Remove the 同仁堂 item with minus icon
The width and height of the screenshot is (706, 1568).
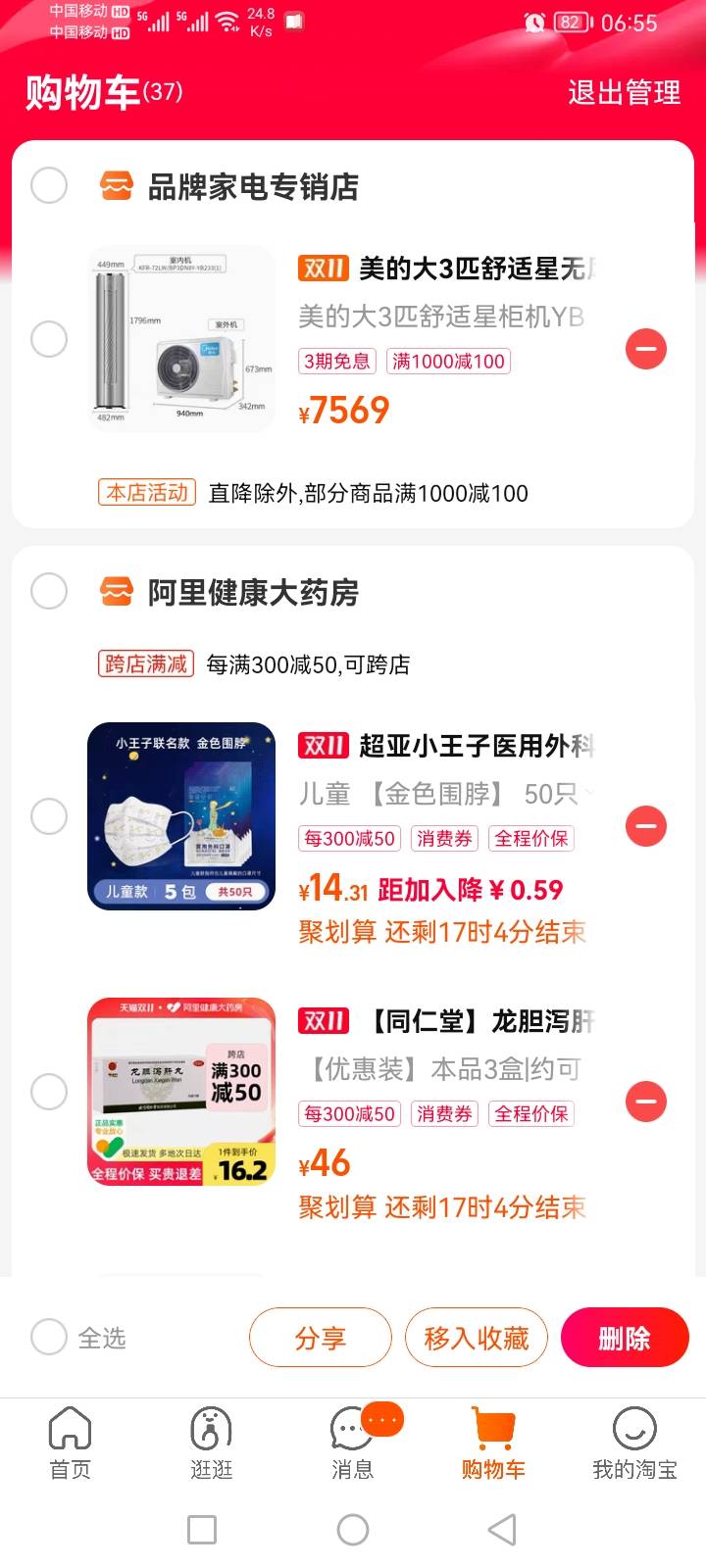point(646,1102)
